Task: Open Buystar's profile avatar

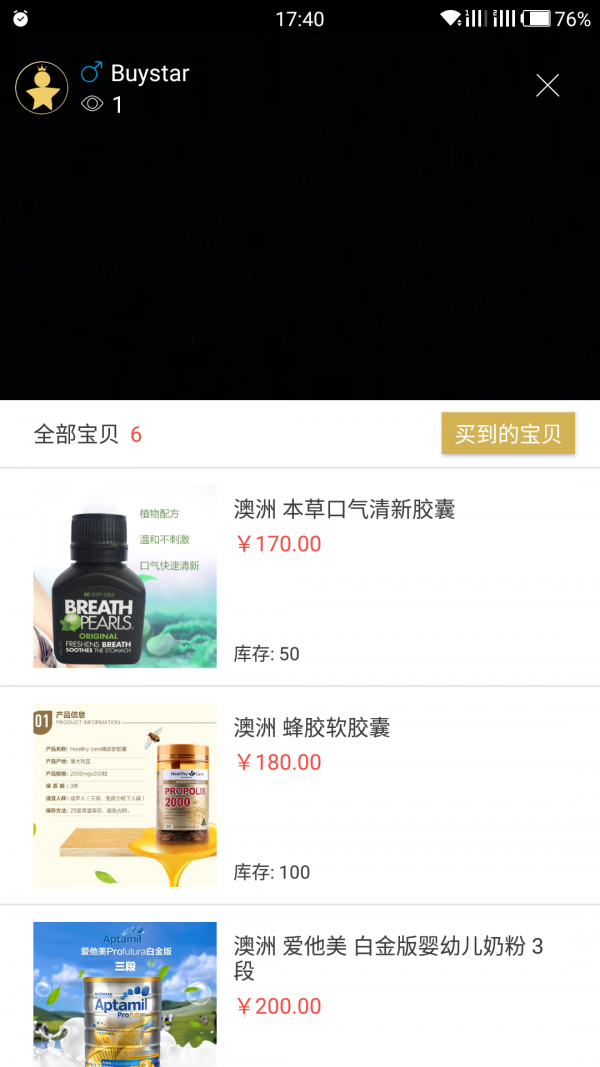Action: tap(42, 88)
